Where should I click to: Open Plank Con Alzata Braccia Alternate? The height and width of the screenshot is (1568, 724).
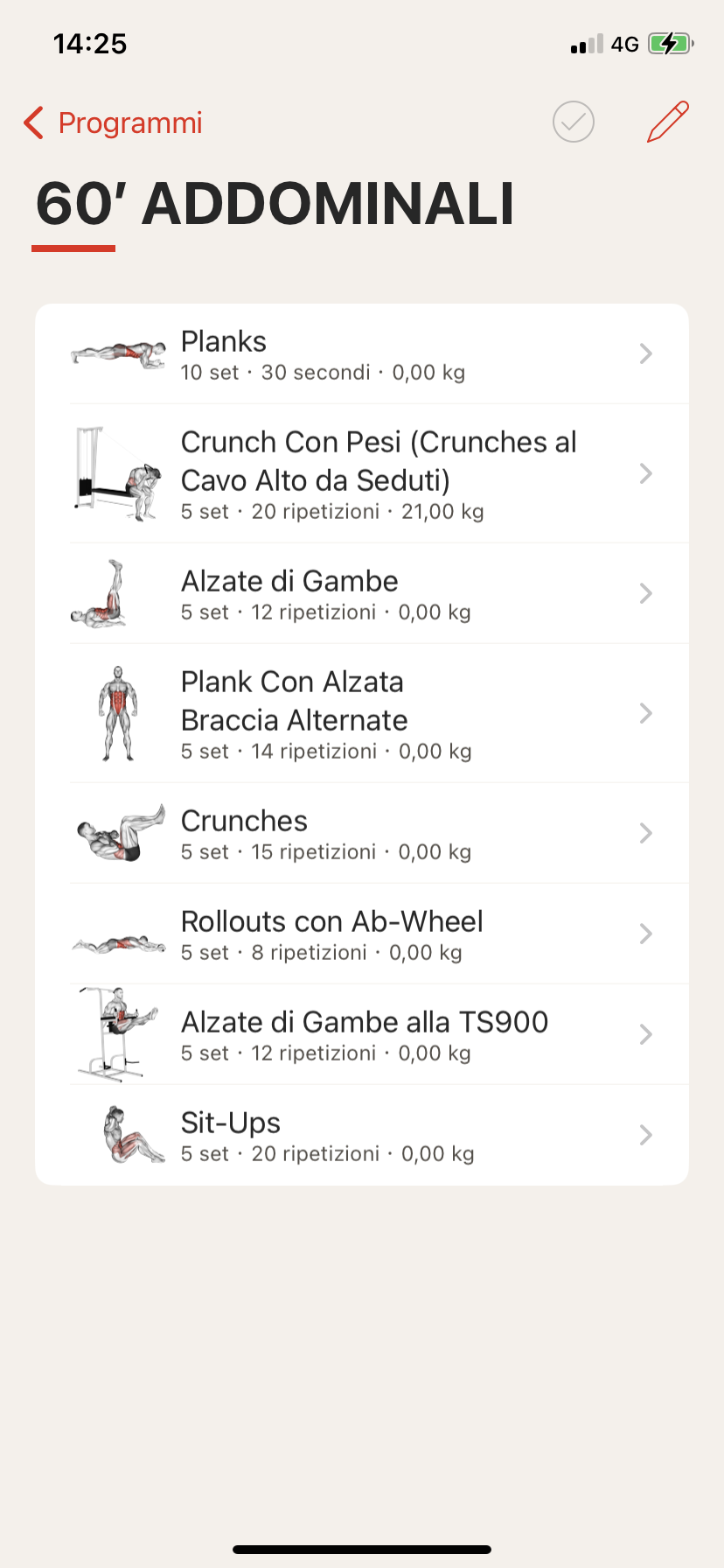pyautogui.click(x=362, y=714)
